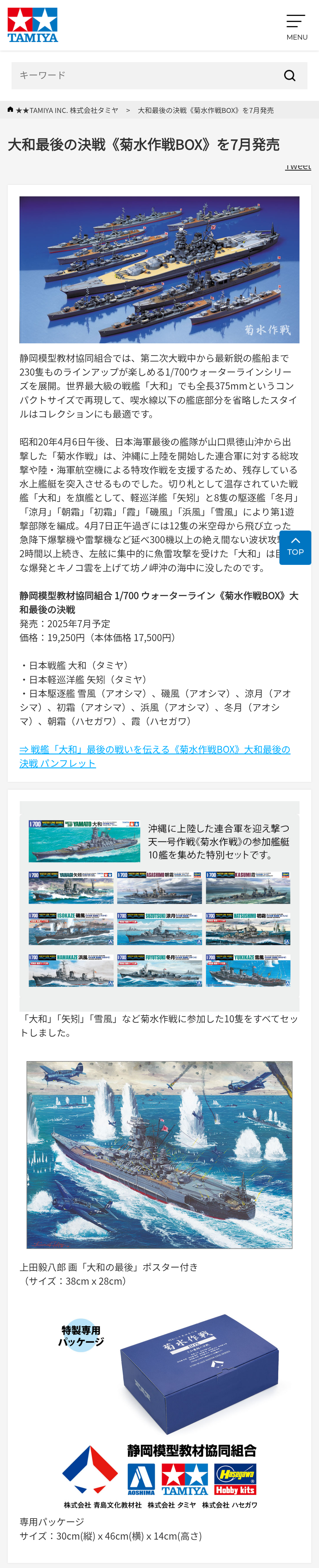Screen dimensions: 319x1568
Task: Open the 菊水作戦BOX pamphlet link
Action: pos(154,756)
